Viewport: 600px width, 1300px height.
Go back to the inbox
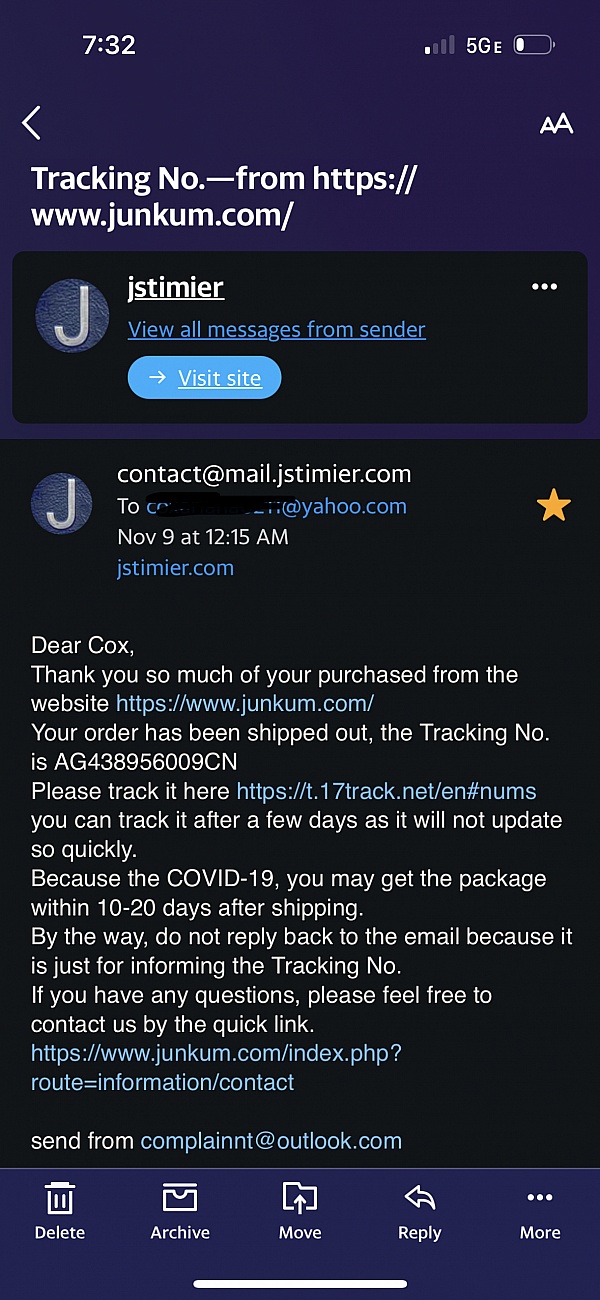pos(31,123)
